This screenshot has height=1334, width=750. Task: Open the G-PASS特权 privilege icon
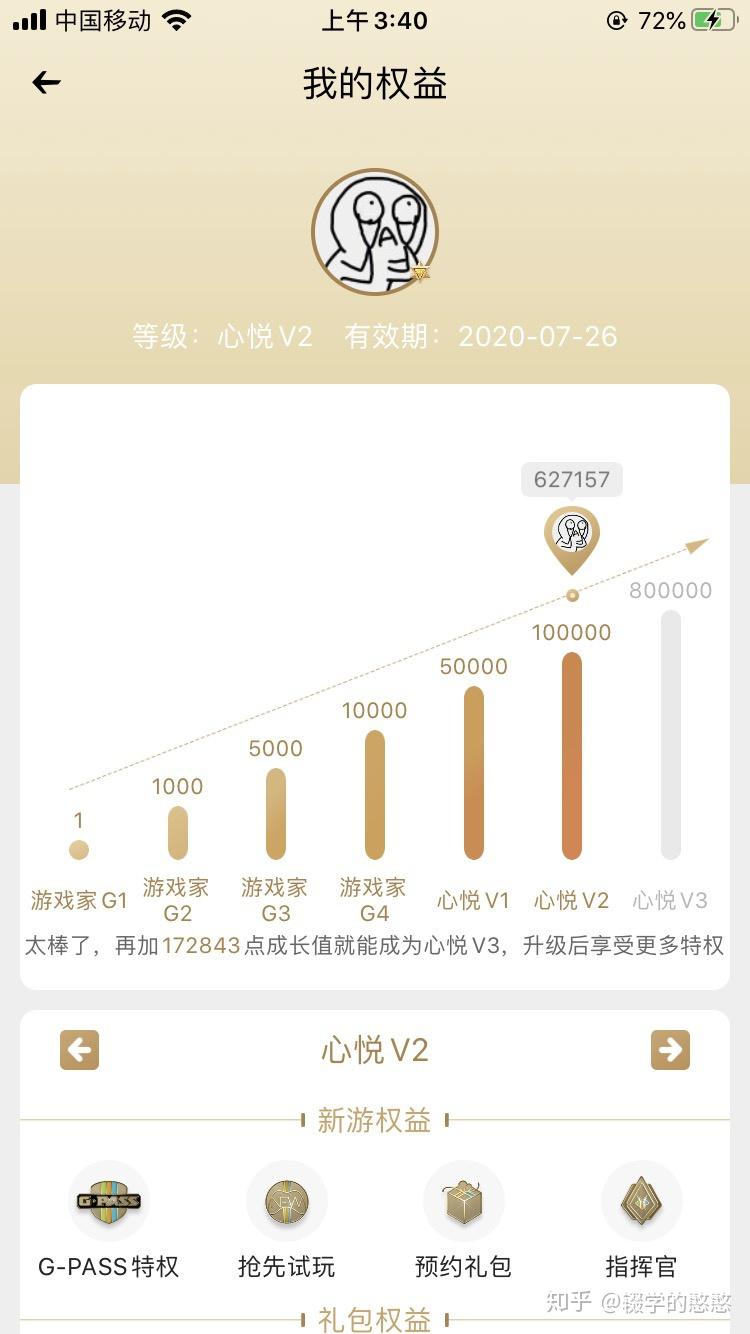pyautogui.click(x=109, y=1201)
